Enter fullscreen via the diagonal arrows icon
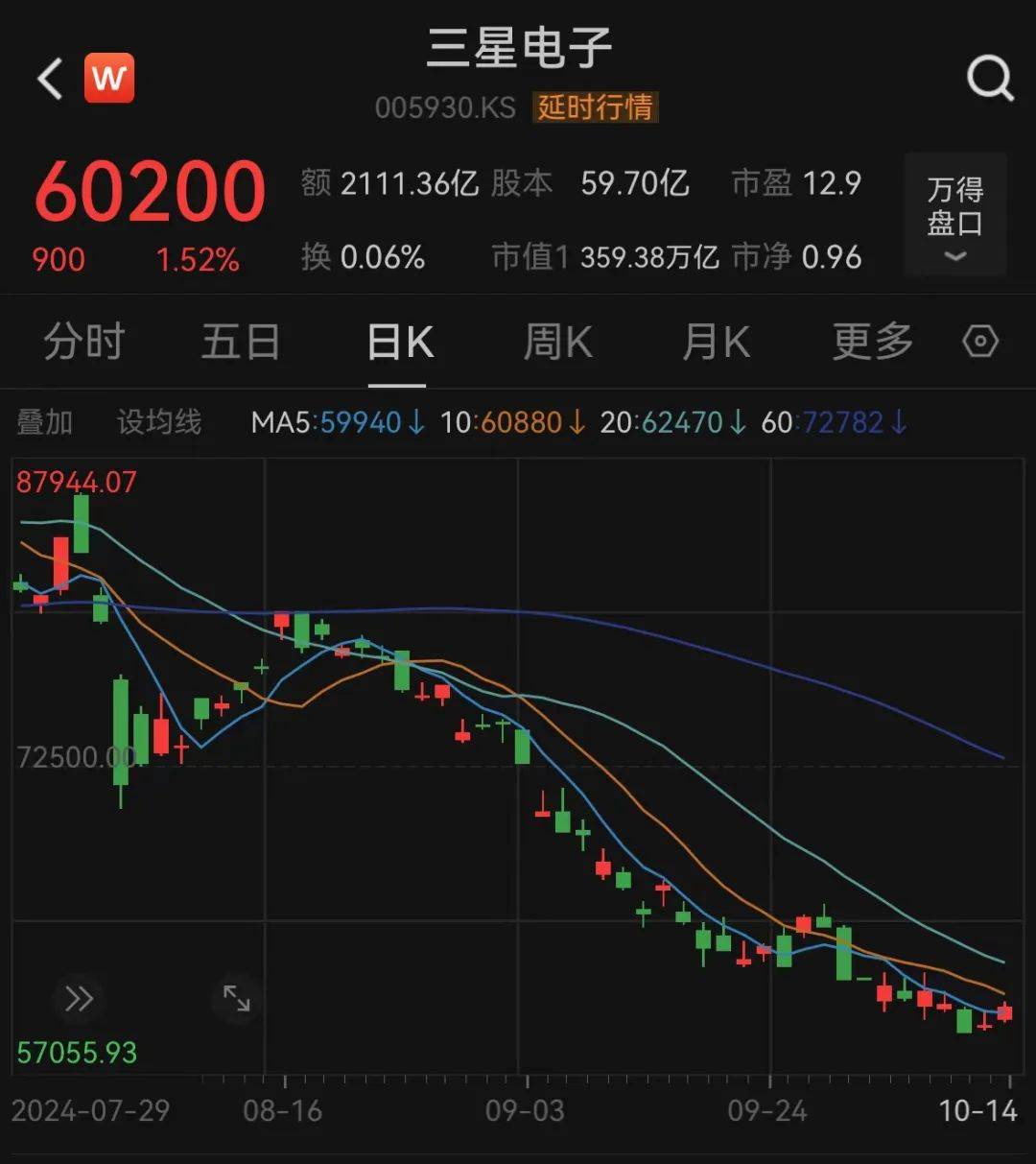 (x=236, y=998)
